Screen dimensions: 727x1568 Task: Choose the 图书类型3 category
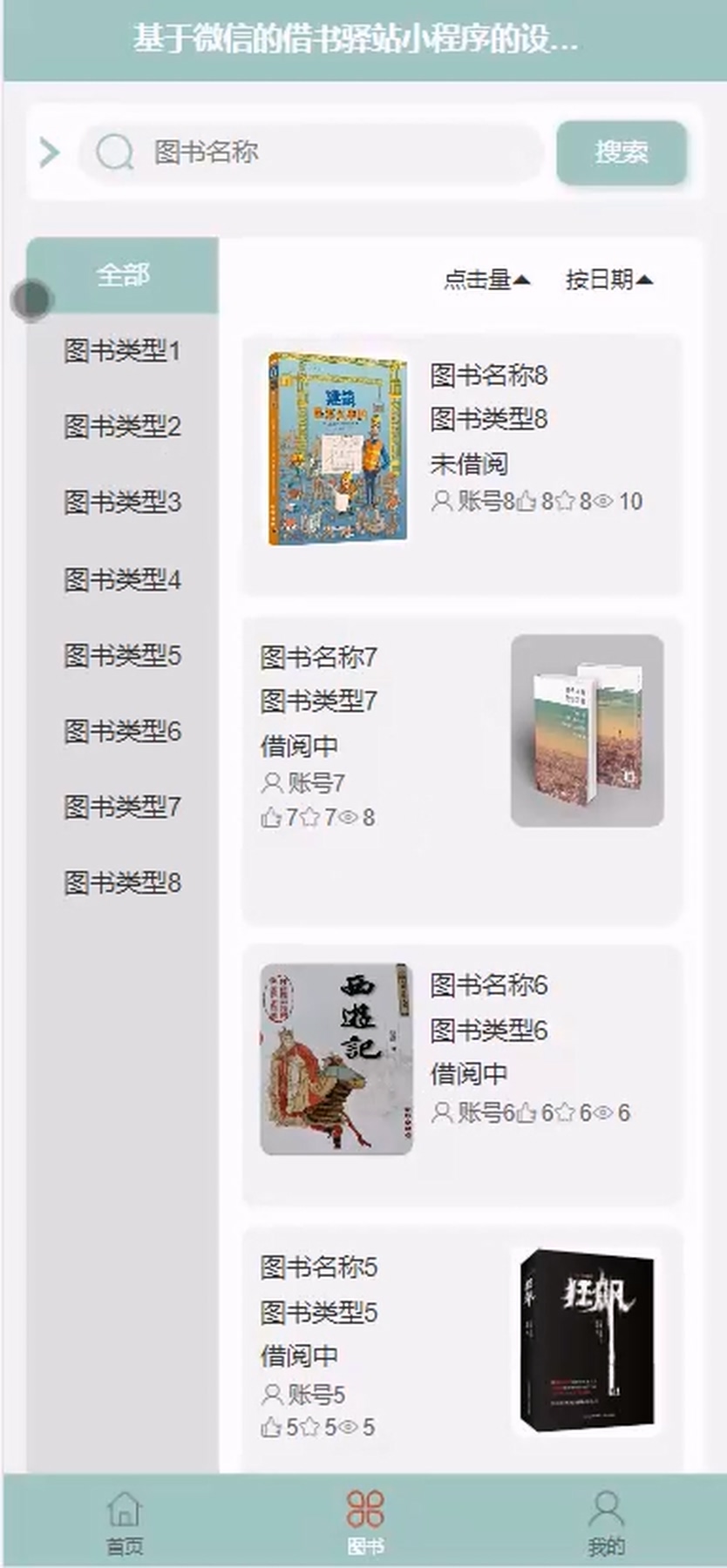123,503
